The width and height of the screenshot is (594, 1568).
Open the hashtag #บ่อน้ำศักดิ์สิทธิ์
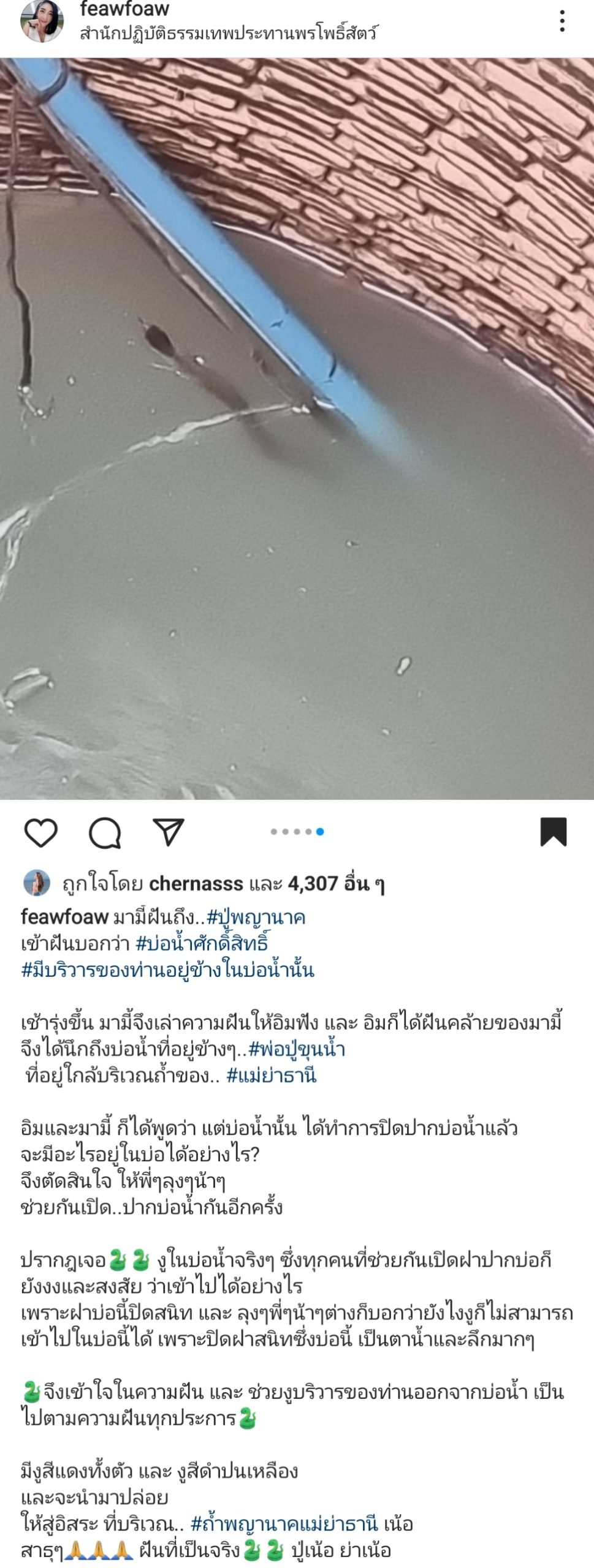click(202, 943)
